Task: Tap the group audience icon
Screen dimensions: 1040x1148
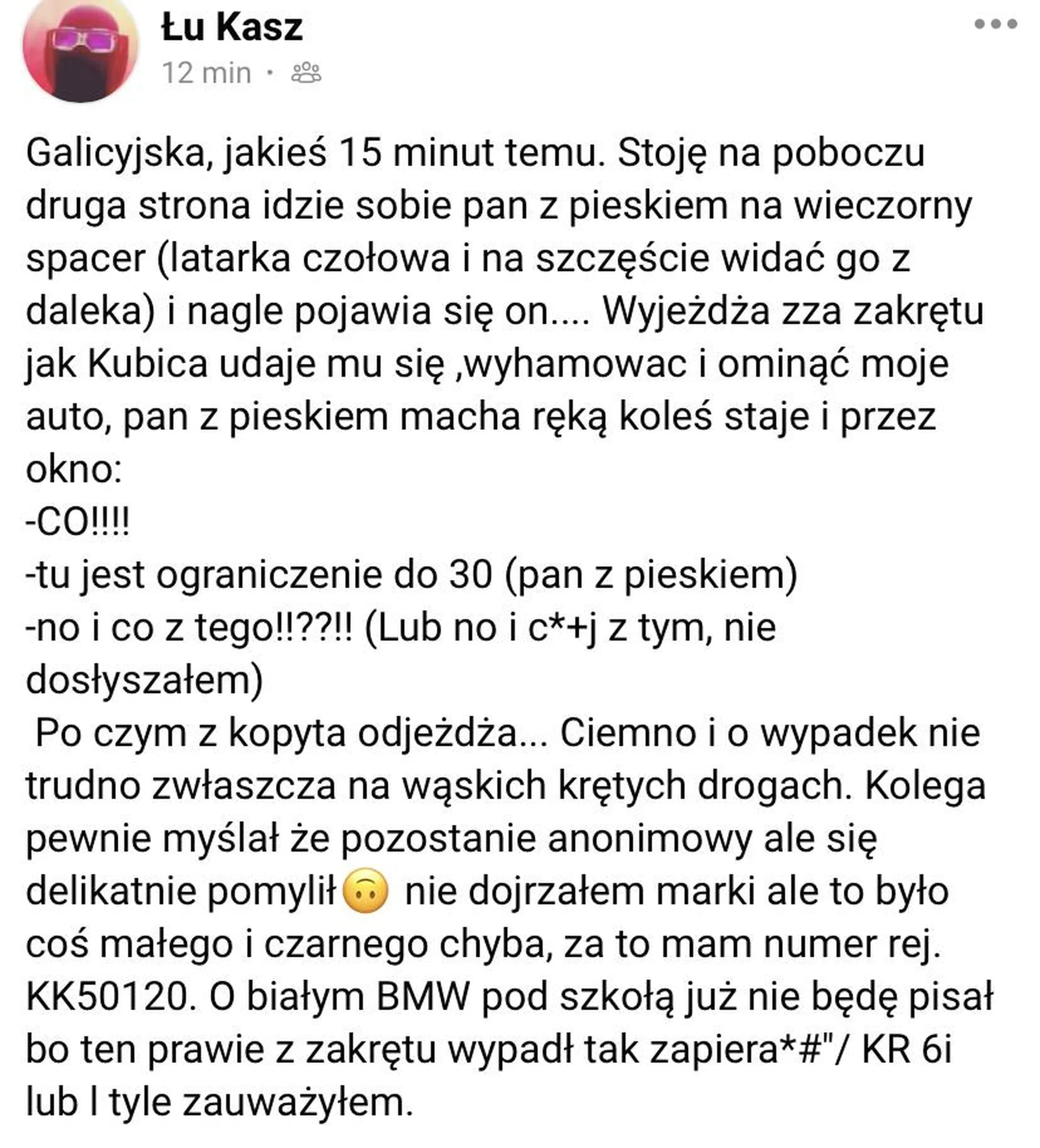Action: coord(306,73)
